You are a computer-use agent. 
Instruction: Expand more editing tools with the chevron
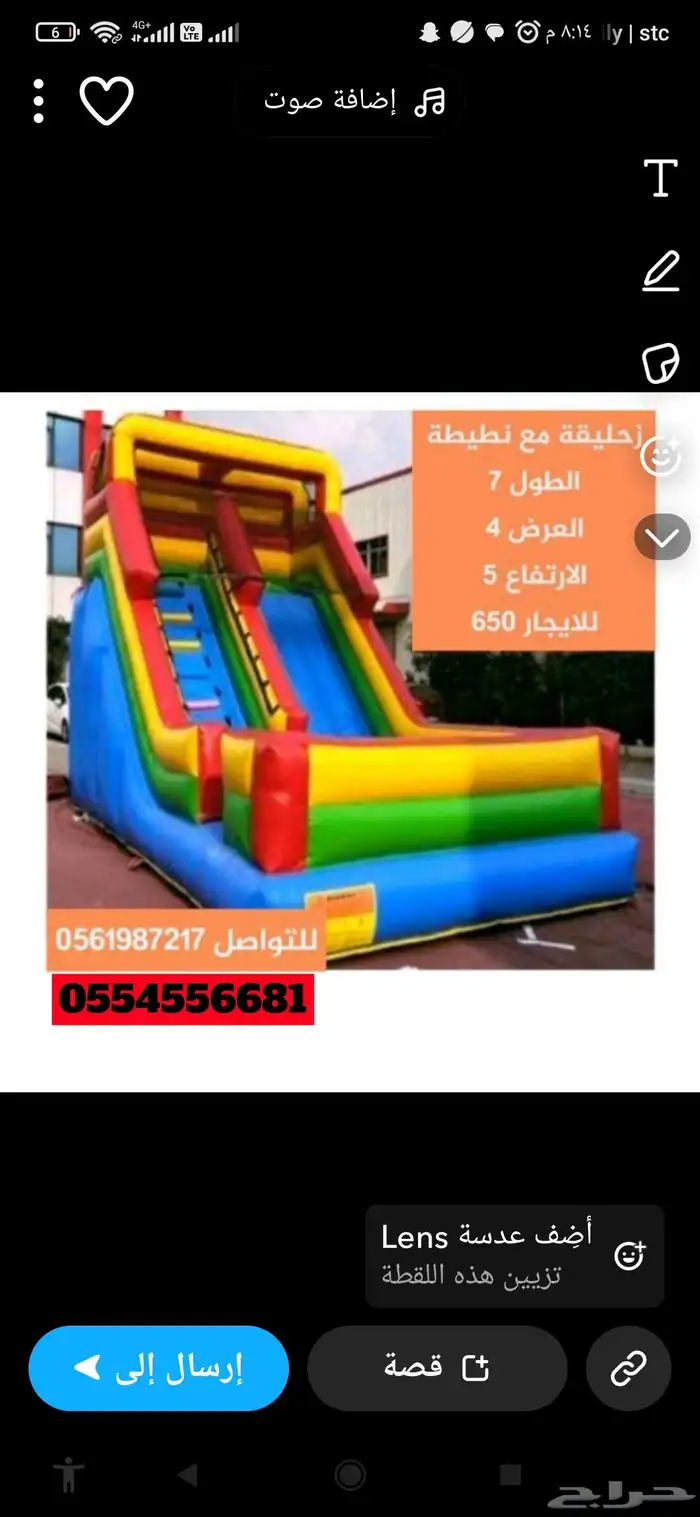pyautogui.click(x=662, y=537)
